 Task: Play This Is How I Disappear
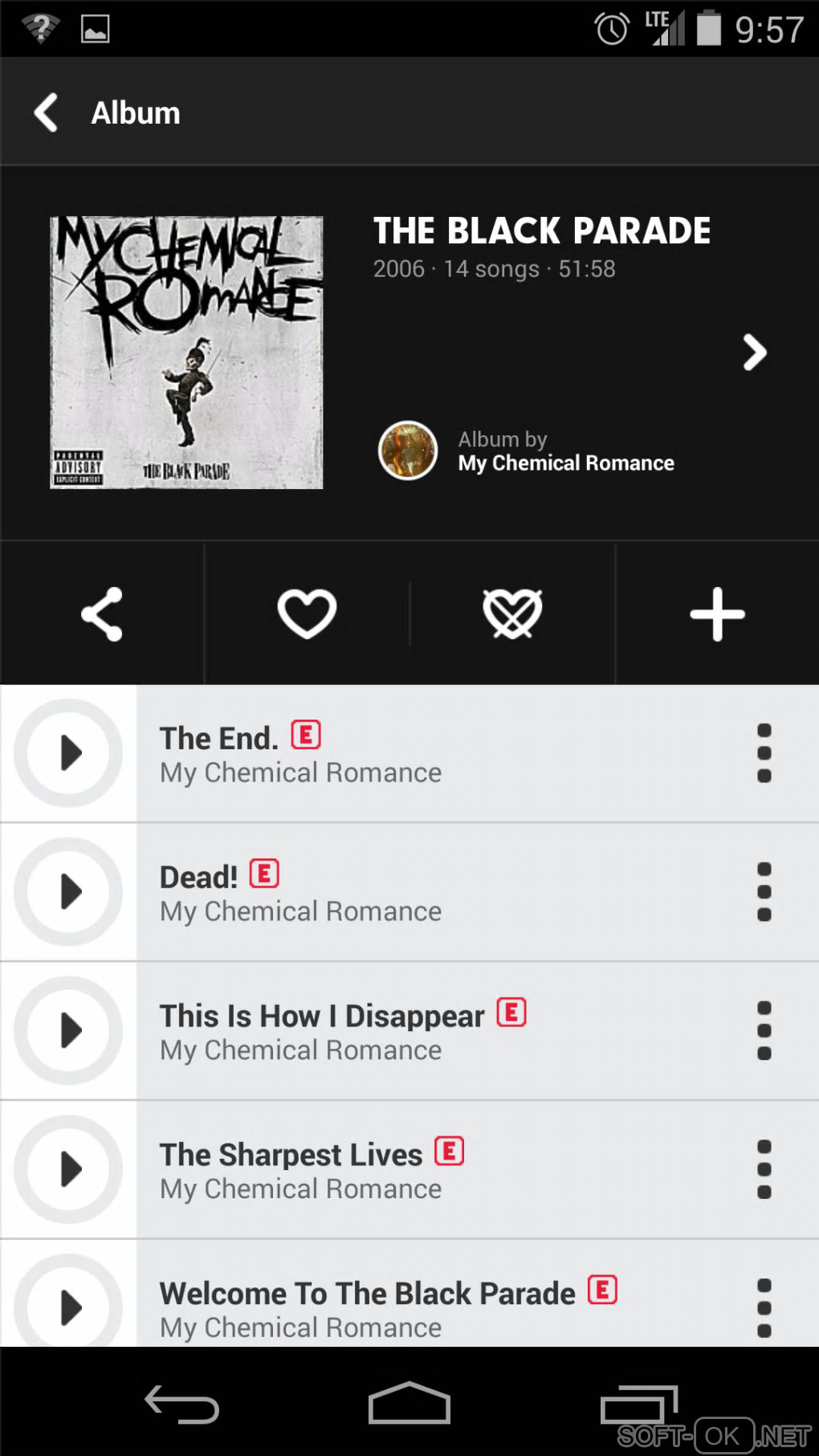pos(69,1031)
